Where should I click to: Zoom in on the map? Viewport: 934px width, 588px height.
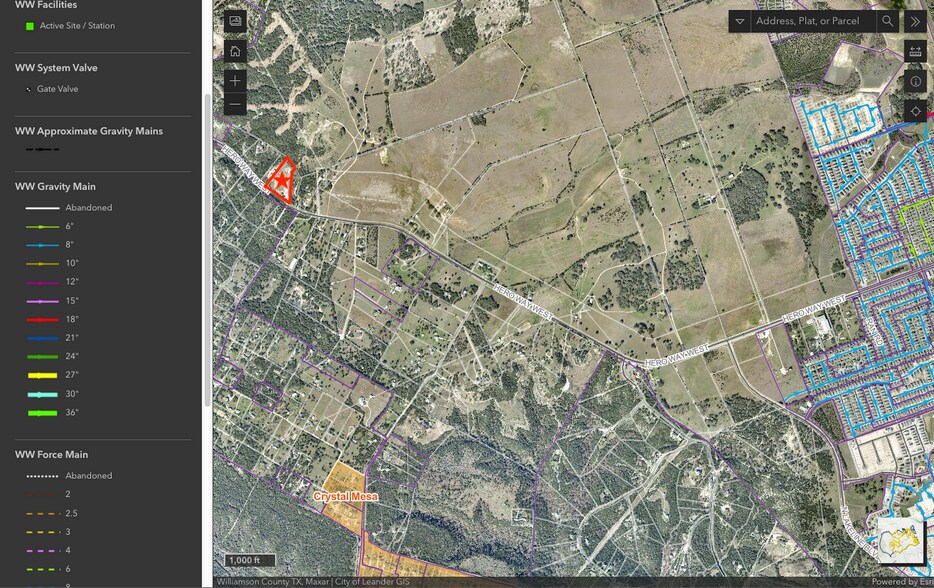235,81
